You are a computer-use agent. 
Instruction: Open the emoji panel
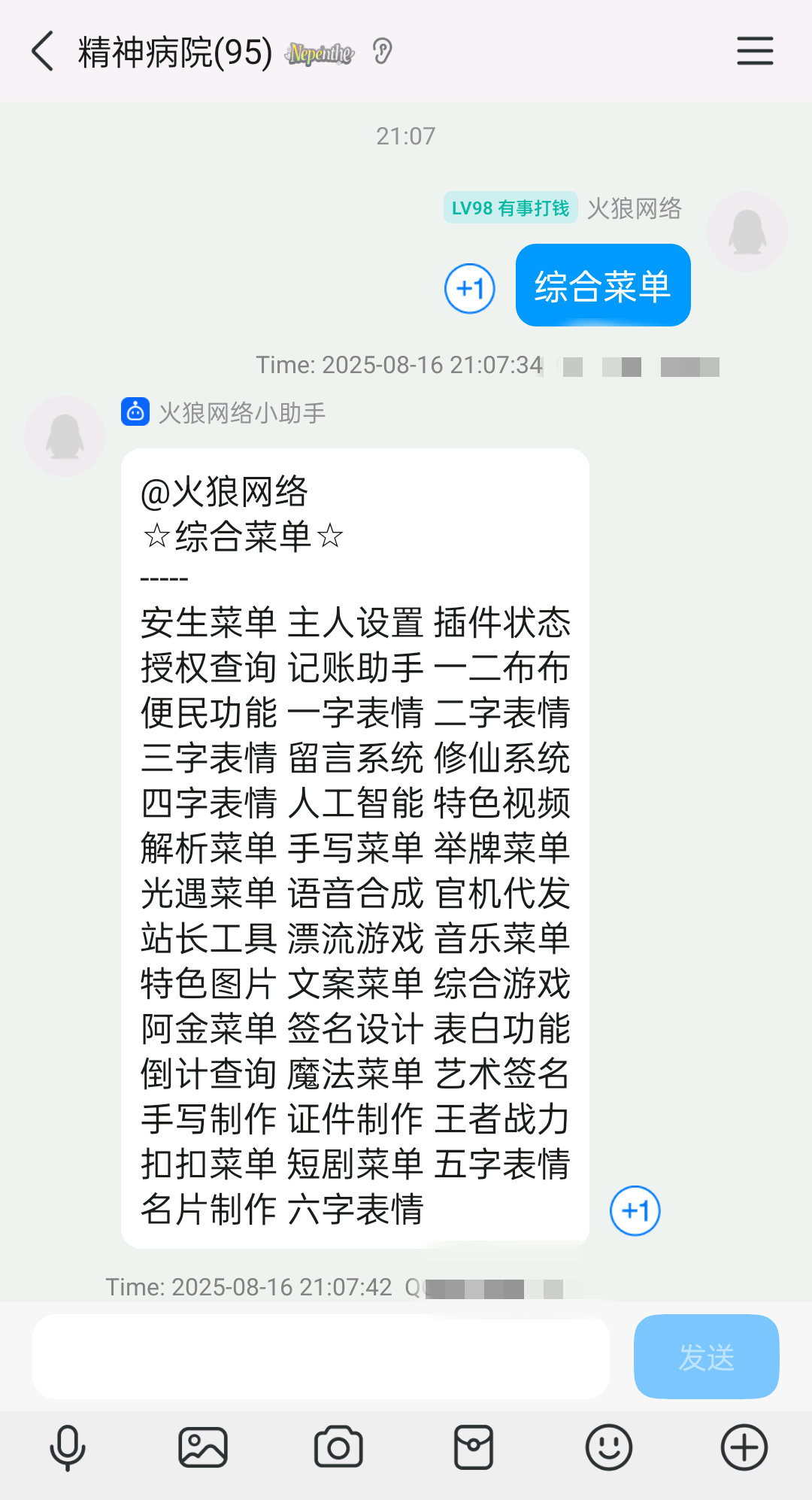pyautogui.click(x=608, y=1447)
